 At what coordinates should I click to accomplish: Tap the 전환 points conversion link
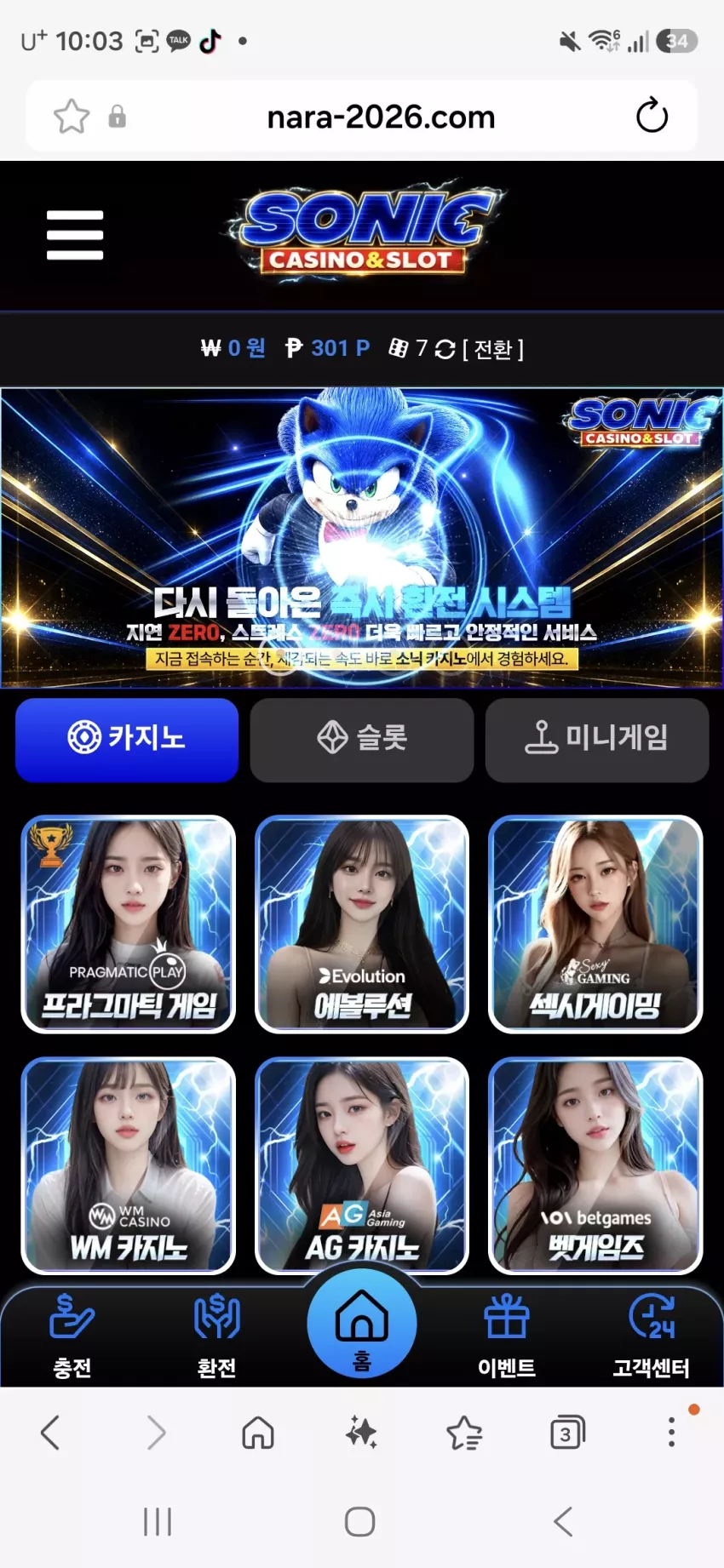tap(493, 349)
